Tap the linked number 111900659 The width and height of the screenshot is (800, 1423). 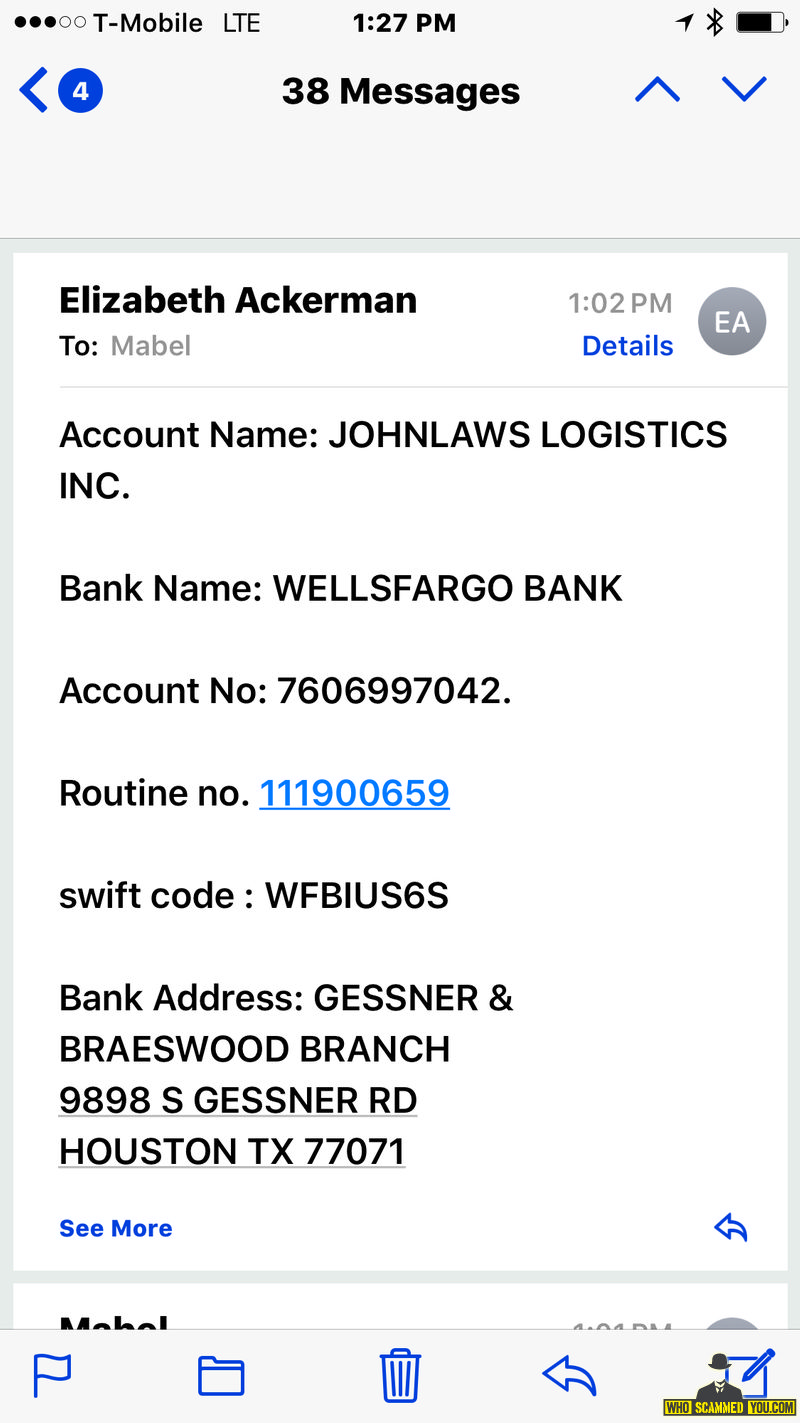coord(354,793)
